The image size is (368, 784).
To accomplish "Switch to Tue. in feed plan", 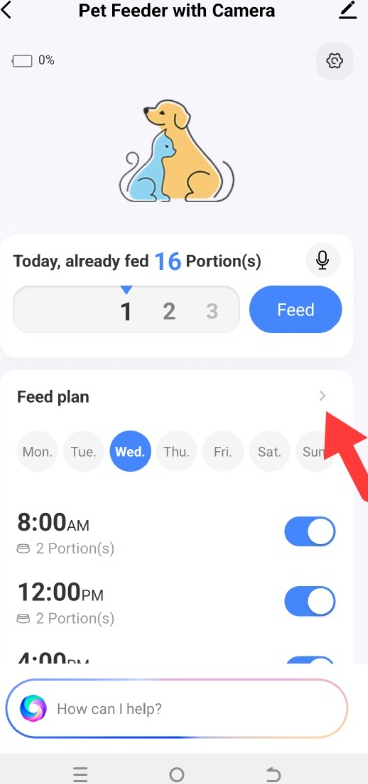I will tap(84, 452).
